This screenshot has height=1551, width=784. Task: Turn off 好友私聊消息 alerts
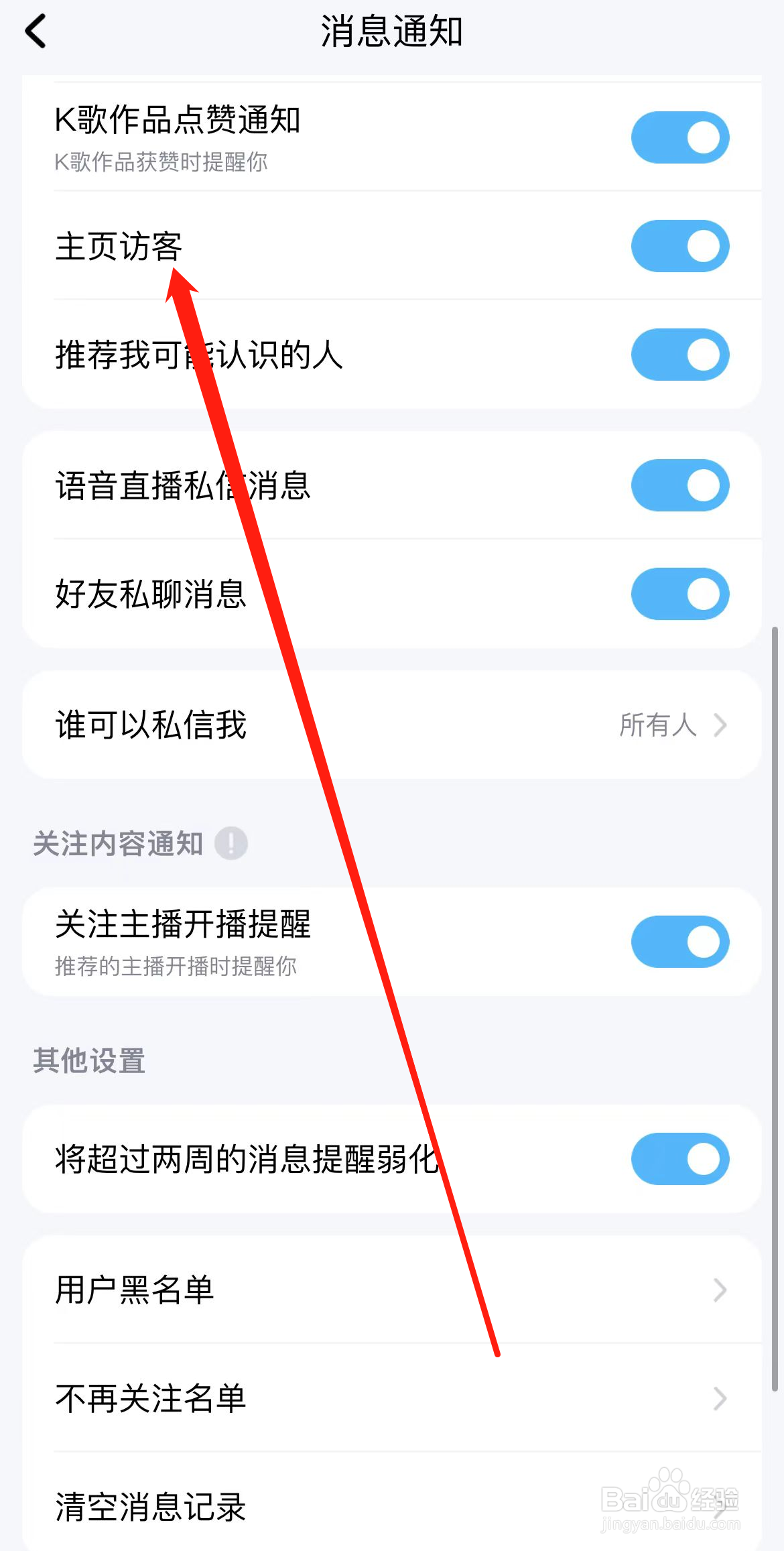click(x=680, y=594)
